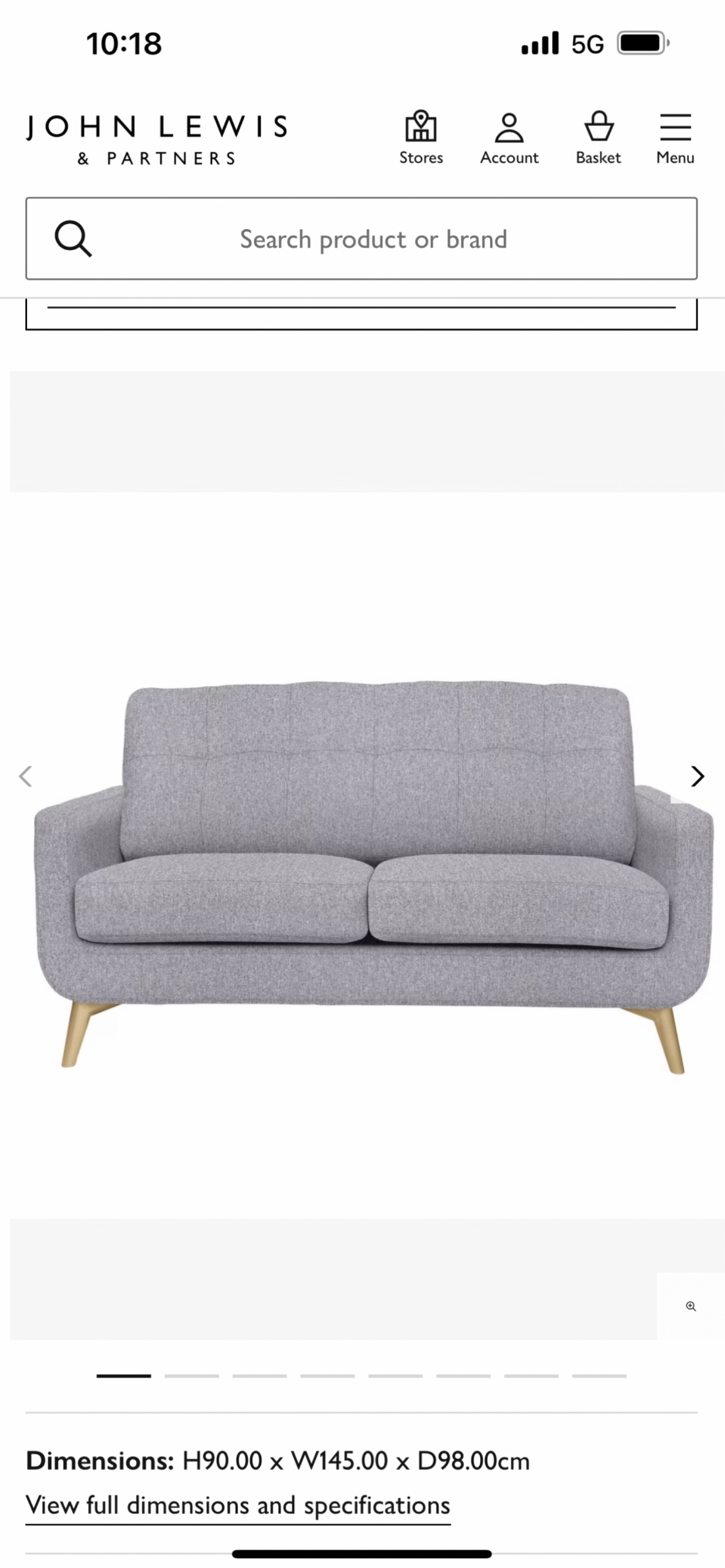View the shopping Basket
The image size is (725, 1568).
point(598,138)
